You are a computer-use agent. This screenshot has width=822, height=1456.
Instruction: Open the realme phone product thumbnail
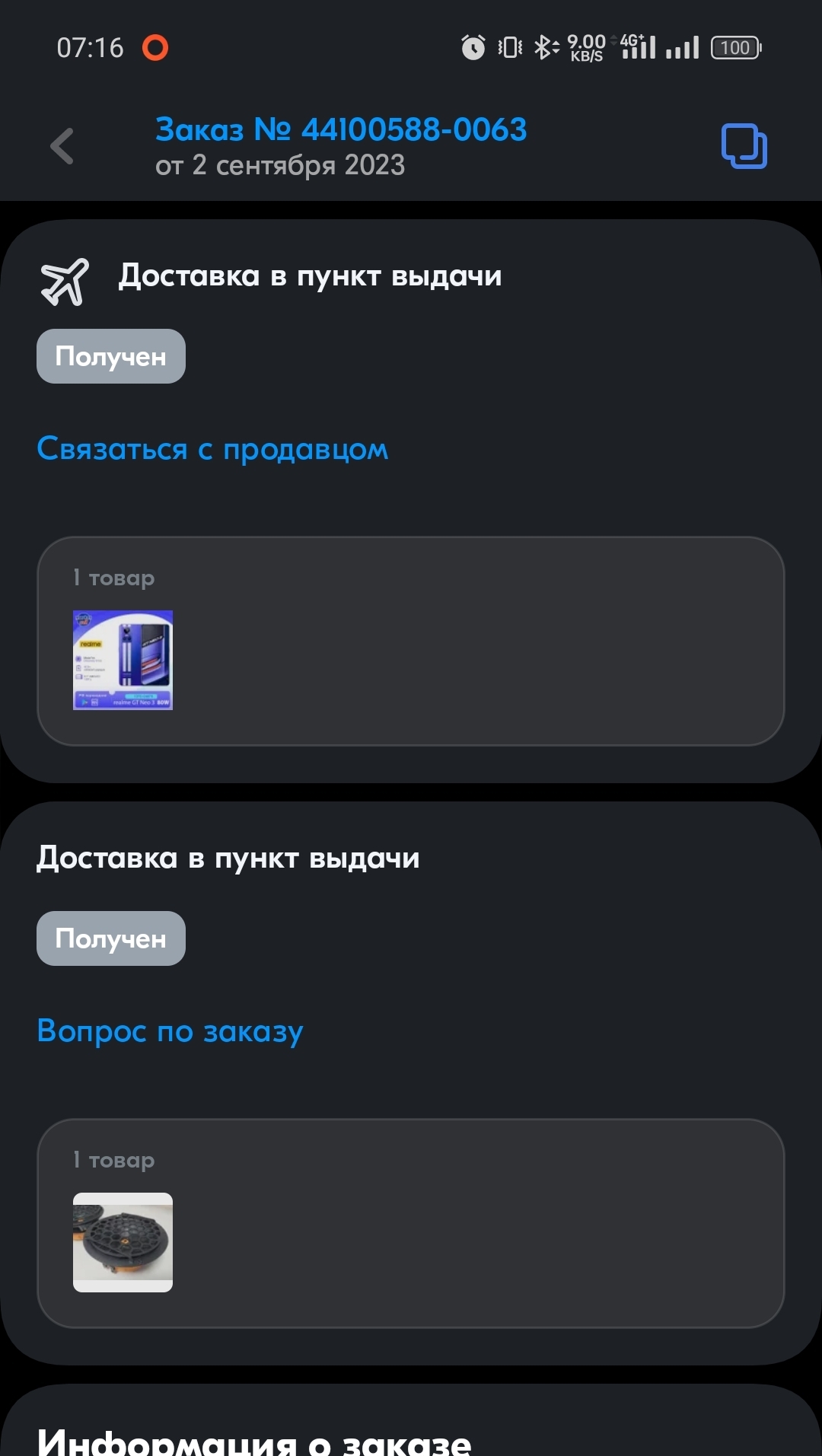click(123, 660)
